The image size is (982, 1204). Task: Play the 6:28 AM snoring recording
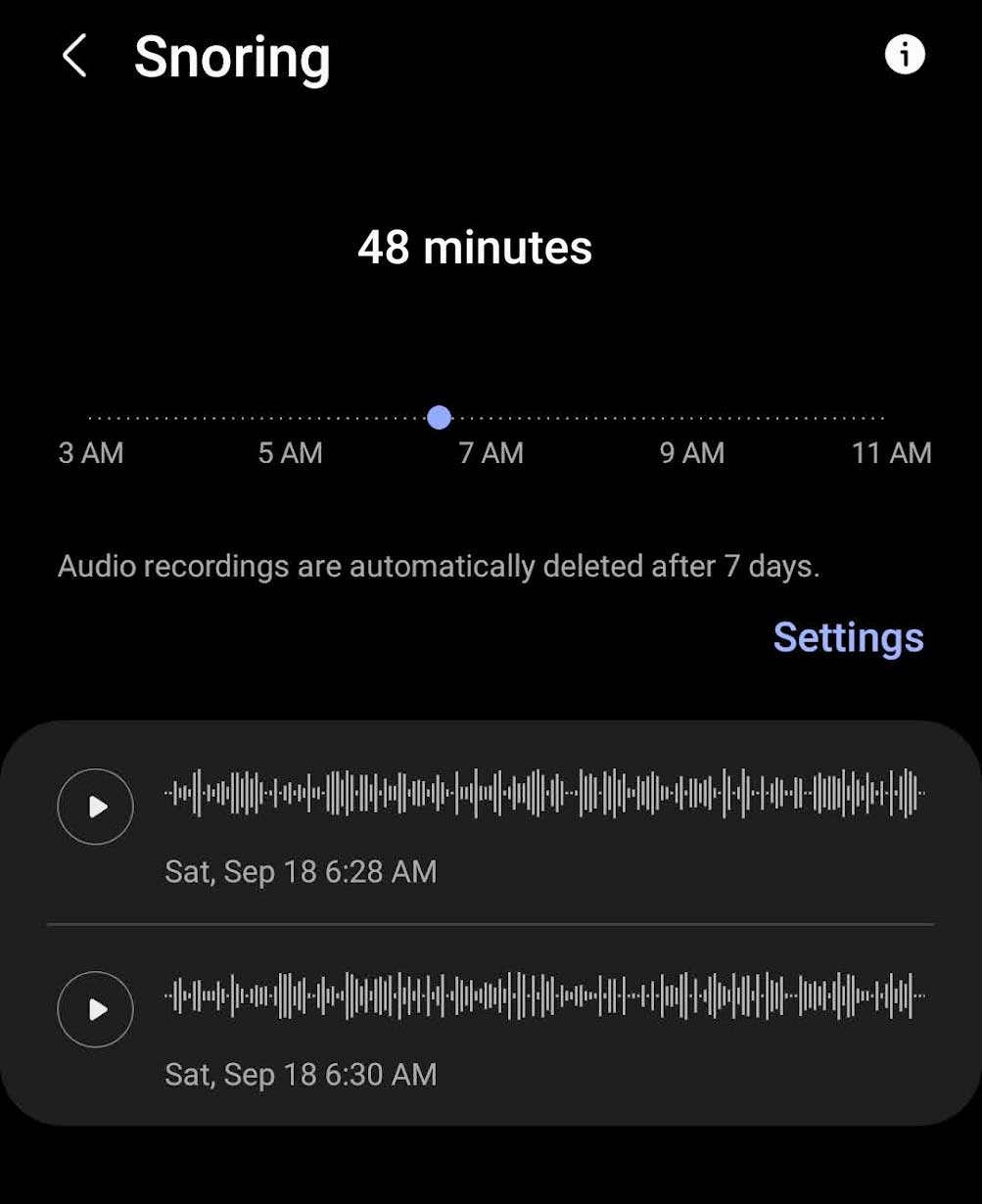click(96, 807)
